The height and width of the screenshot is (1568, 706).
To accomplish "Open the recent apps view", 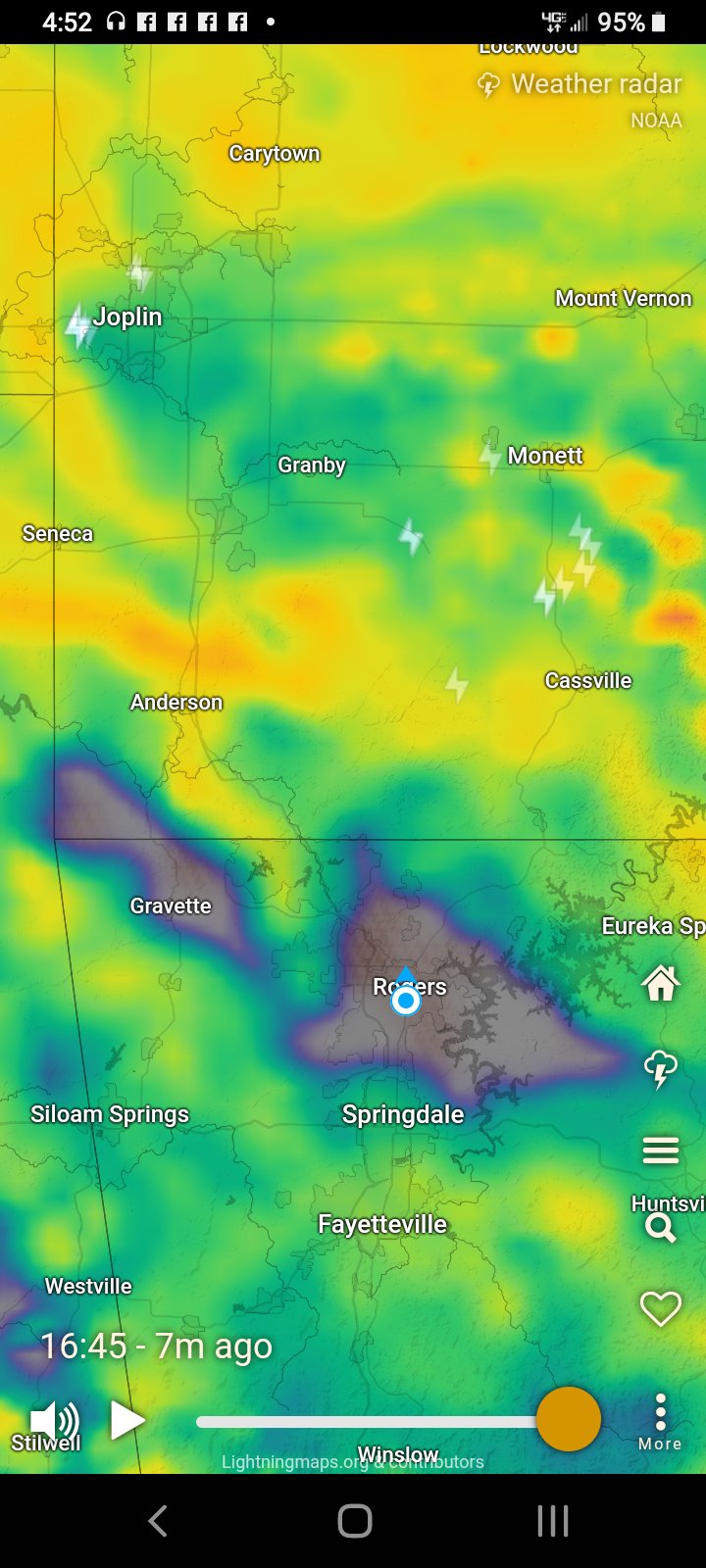I will click(x=553, y=1521).
